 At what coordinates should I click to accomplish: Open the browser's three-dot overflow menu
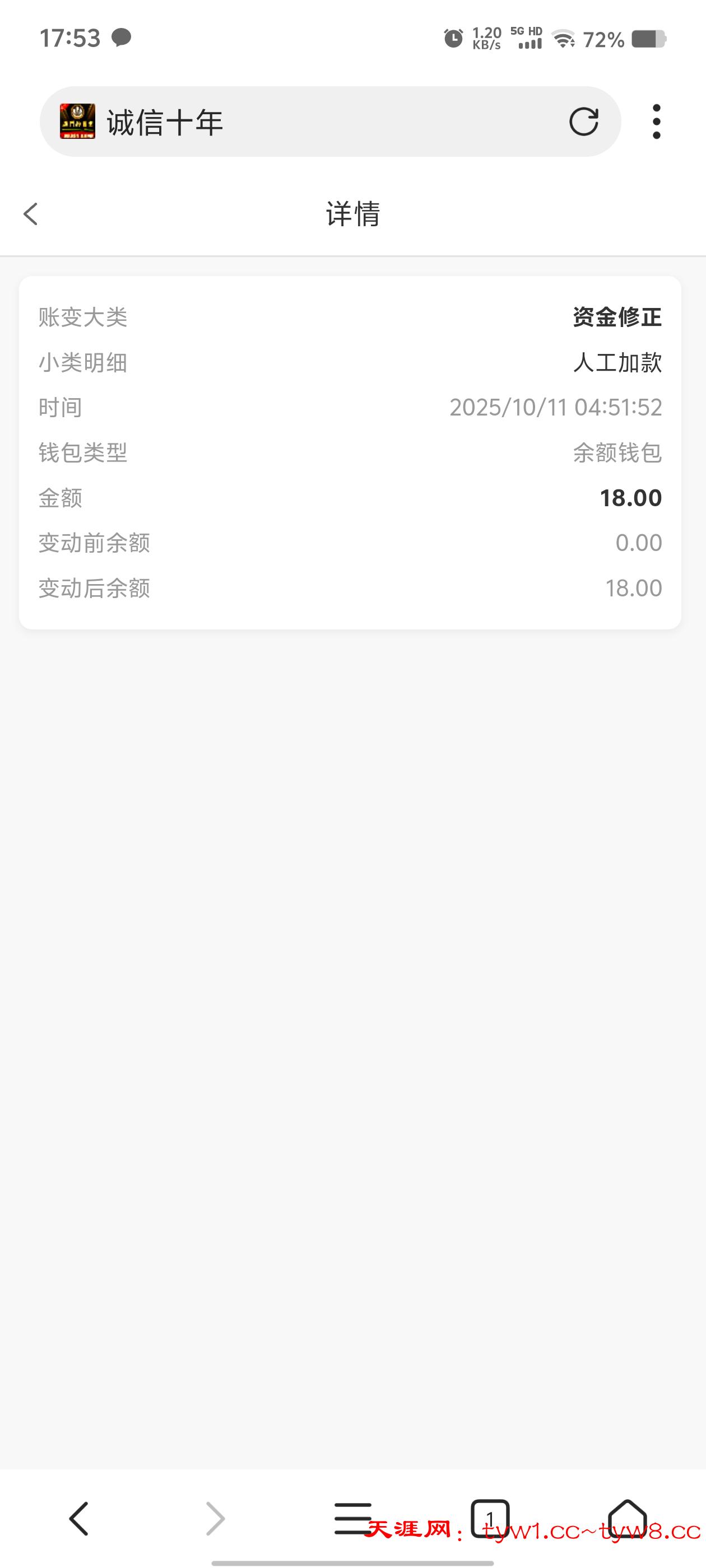click(x=656, y=122)
